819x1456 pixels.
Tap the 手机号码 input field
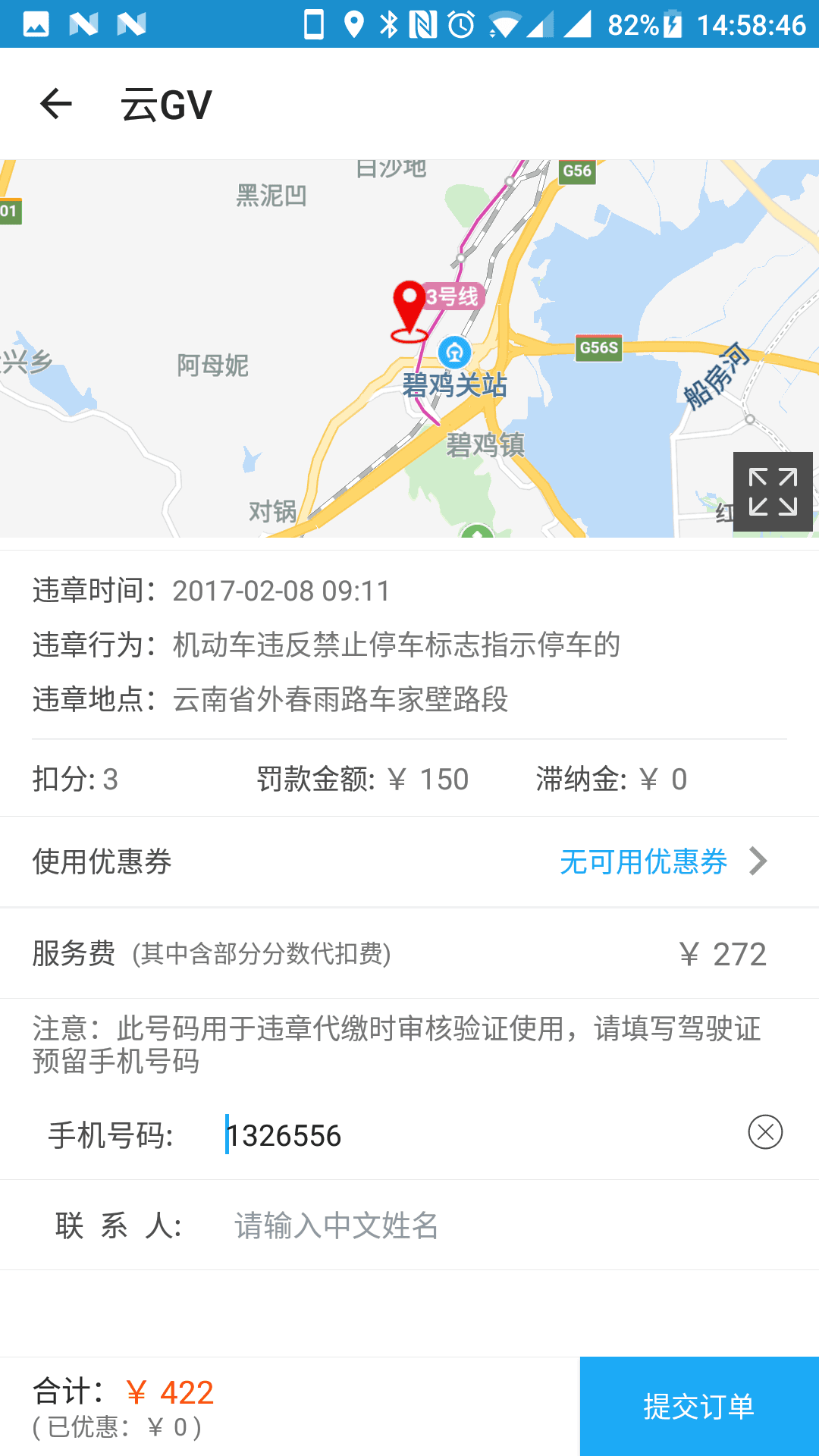(470, 1135)
